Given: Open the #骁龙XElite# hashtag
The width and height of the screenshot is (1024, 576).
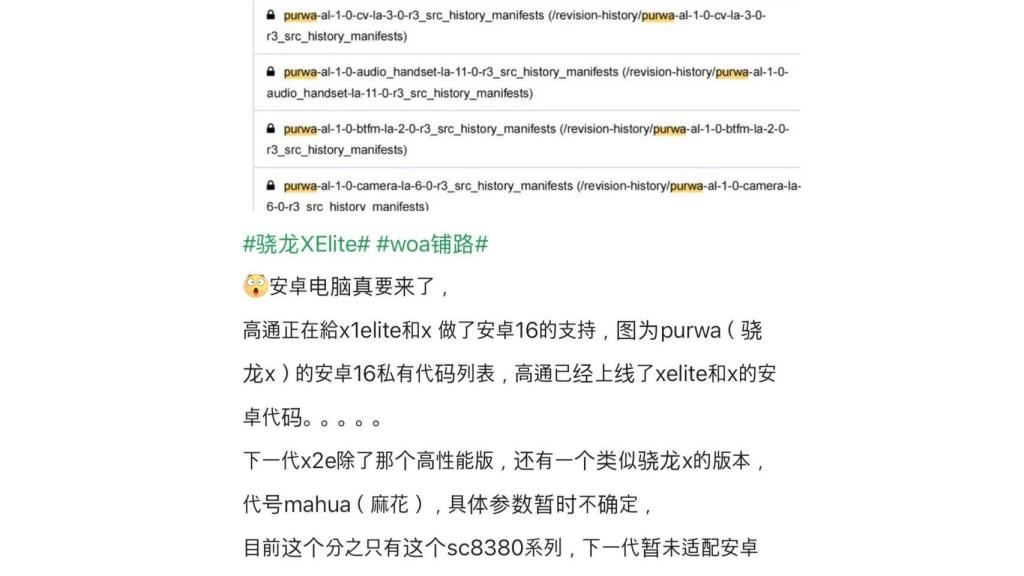Looking at the screenshot, I should [x=306, y=245].
